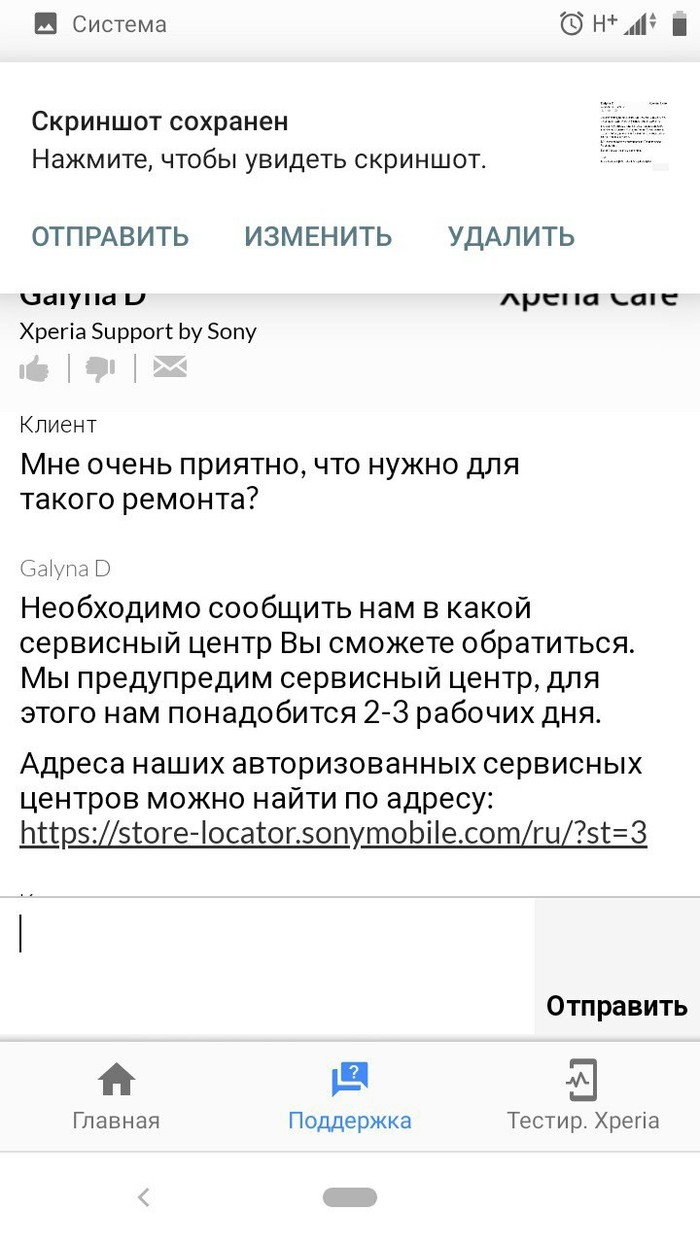Switch to the Поддержка tab
This screenshot has width=700, height=1244.
click(x=350, y=1097)
